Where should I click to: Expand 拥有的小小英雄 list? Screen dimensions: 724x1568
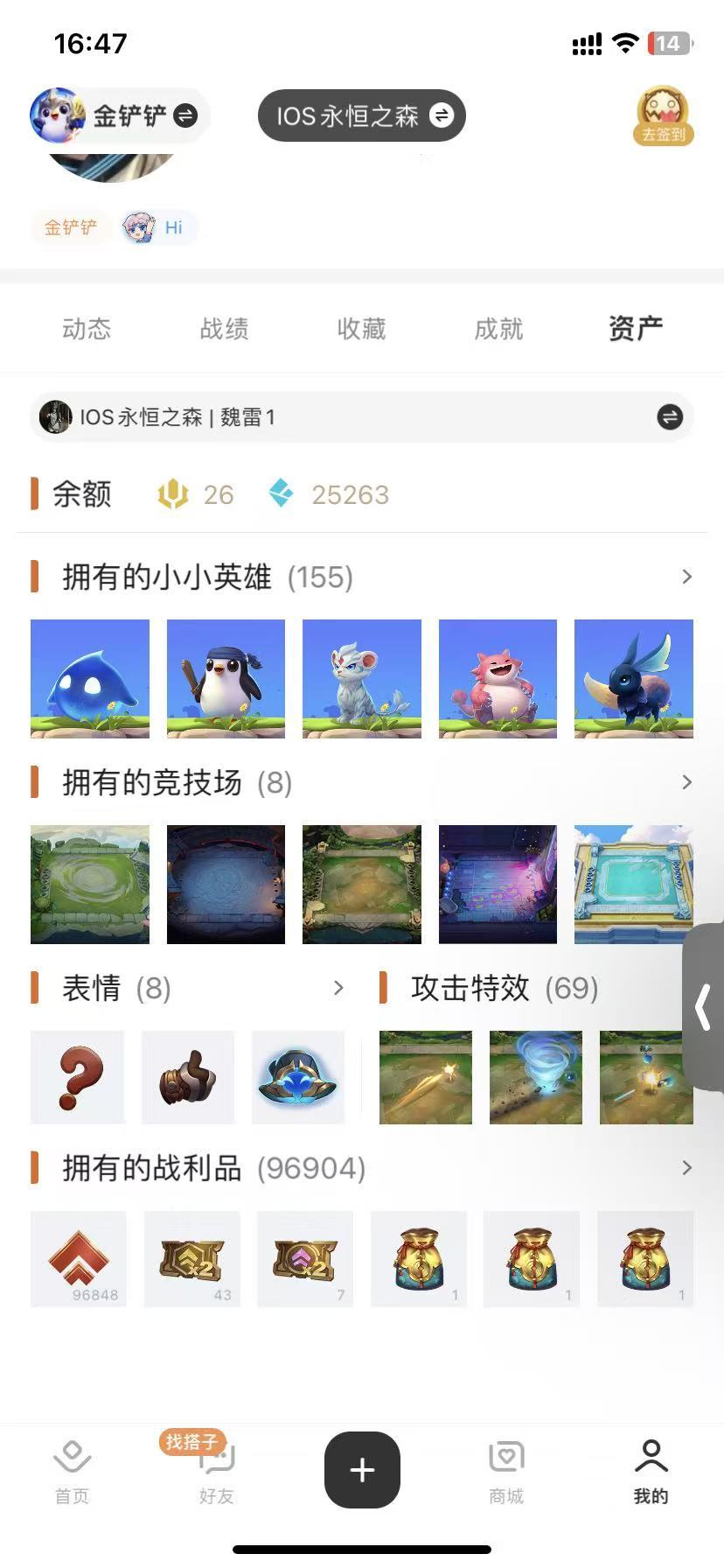(x=686, y=577)
